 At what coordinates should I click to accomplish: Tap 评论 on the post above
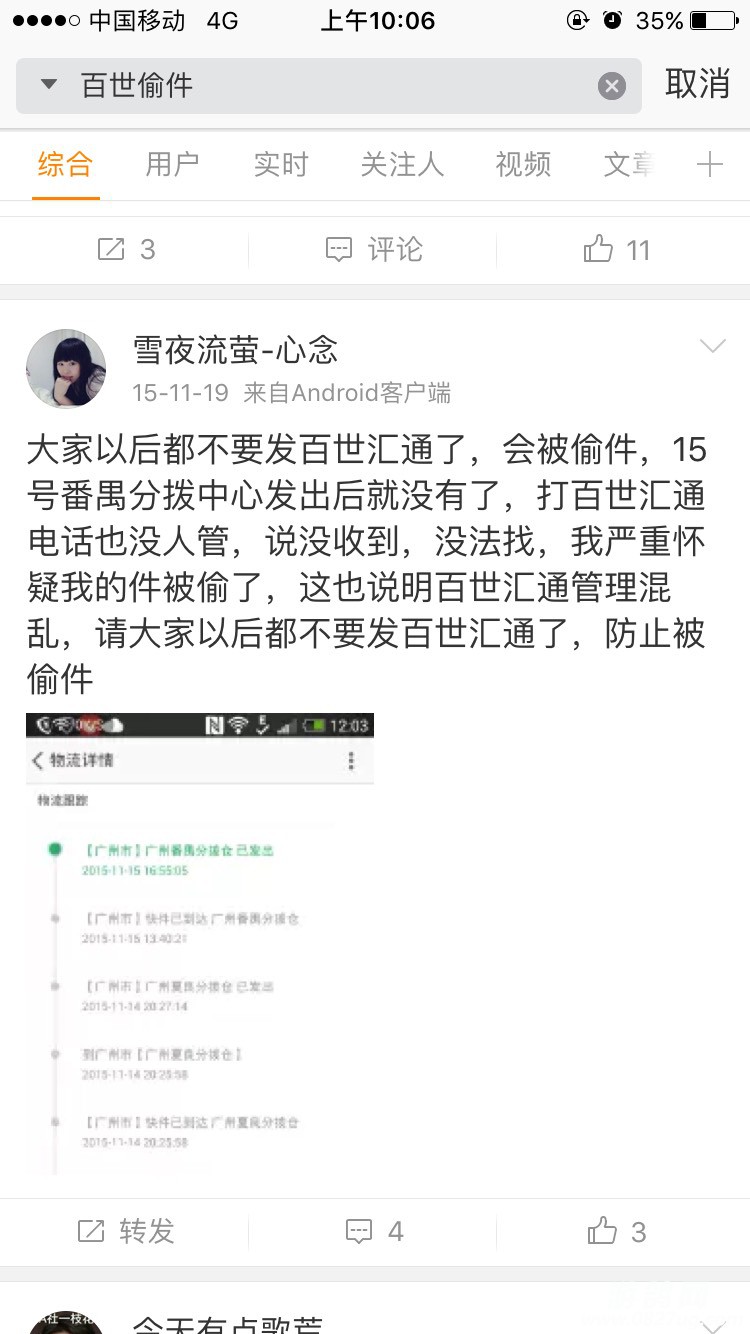374,249
